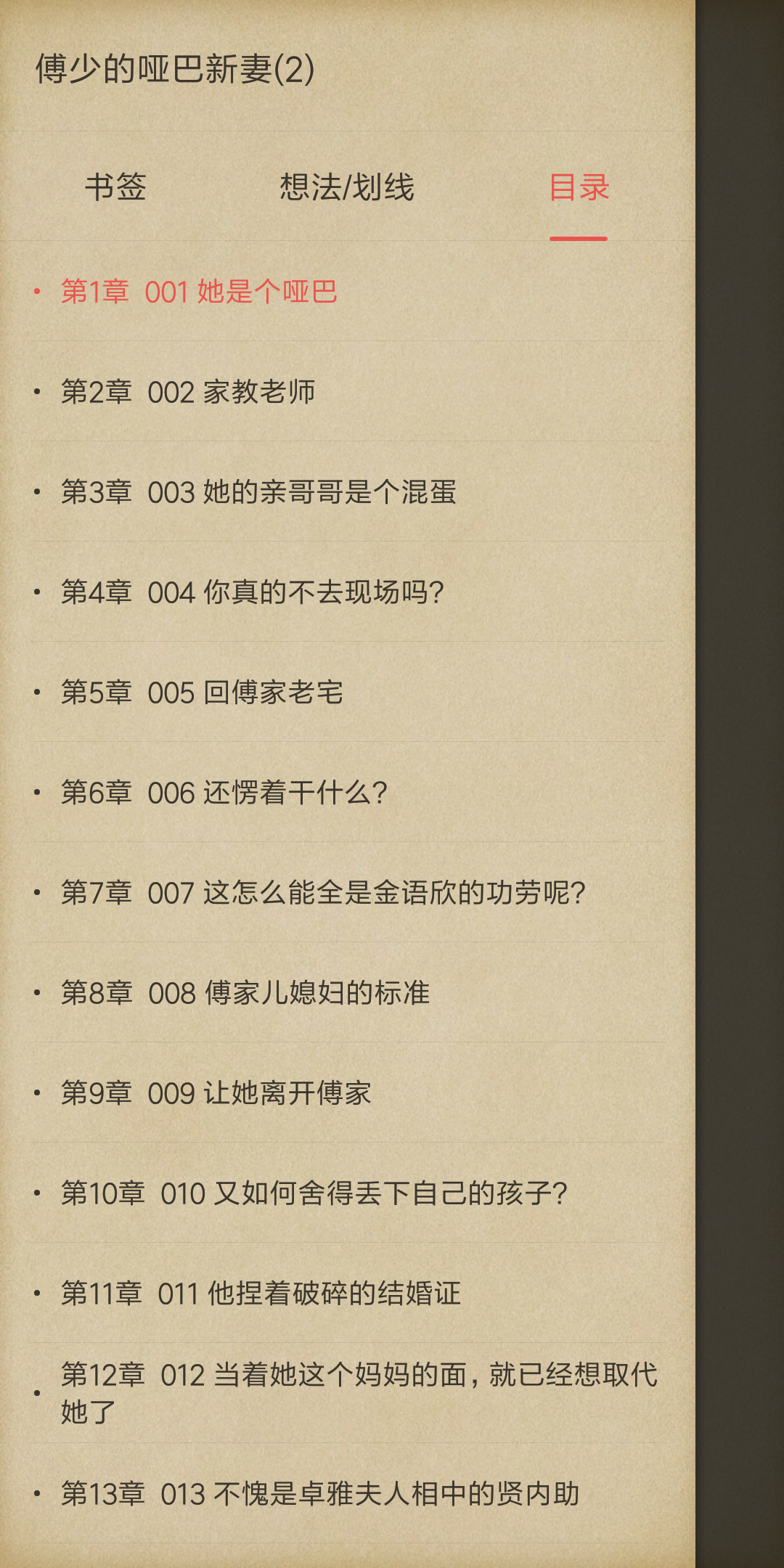Tap the dark area to close the contents panel
The height and width of the screenshot is (1568, 784).
(740, 784)
